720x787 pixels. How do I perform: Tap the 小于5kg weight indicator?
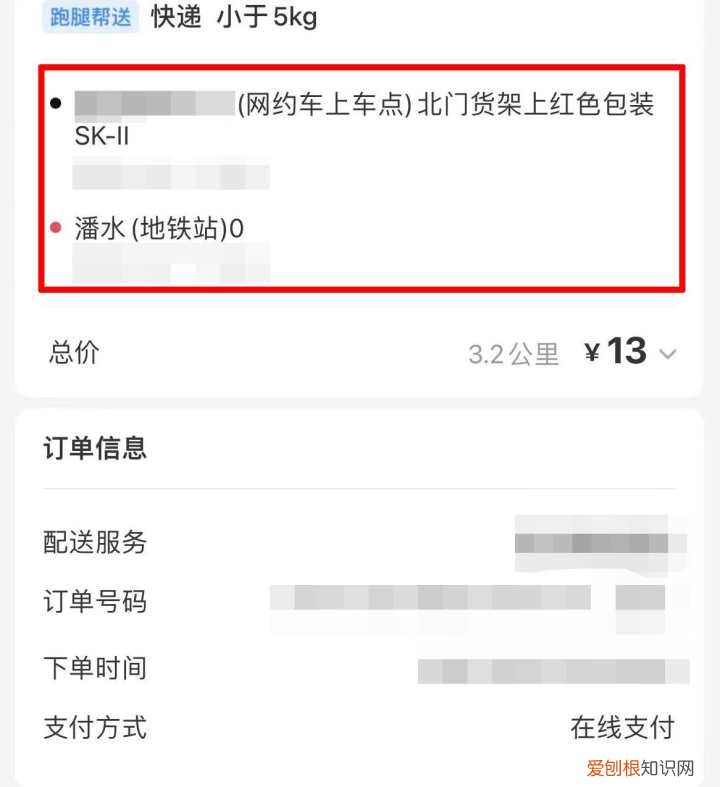[265, 16]
